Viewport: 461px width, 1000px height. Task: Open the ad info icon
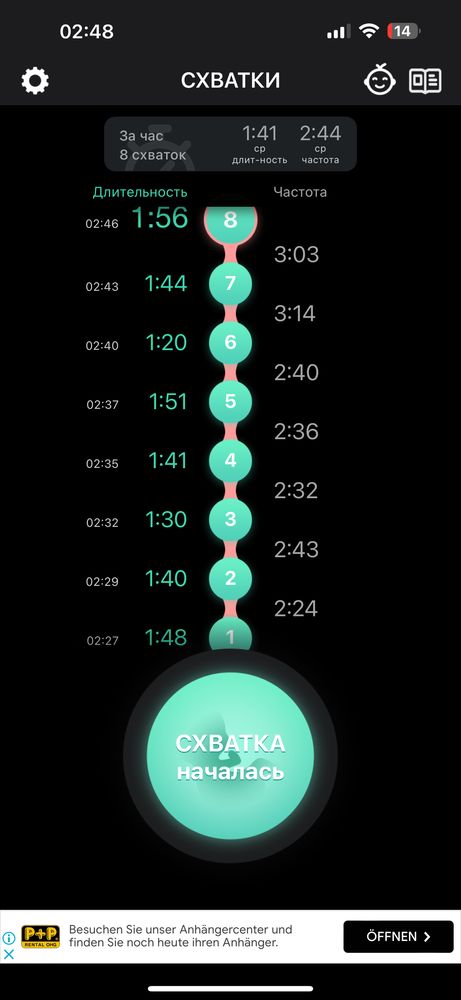point(9,938)
